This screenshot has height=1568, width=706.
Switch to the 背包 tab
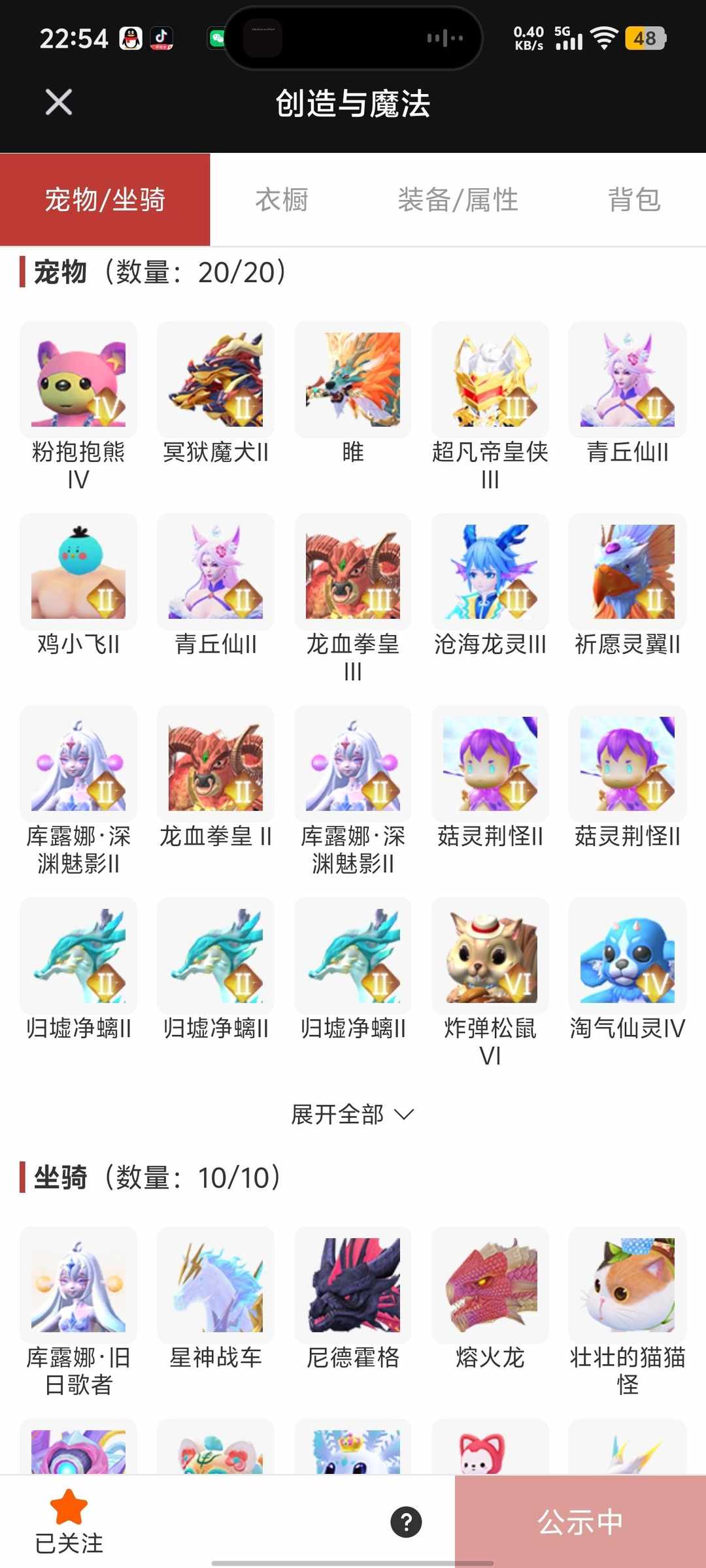[634, 200]
